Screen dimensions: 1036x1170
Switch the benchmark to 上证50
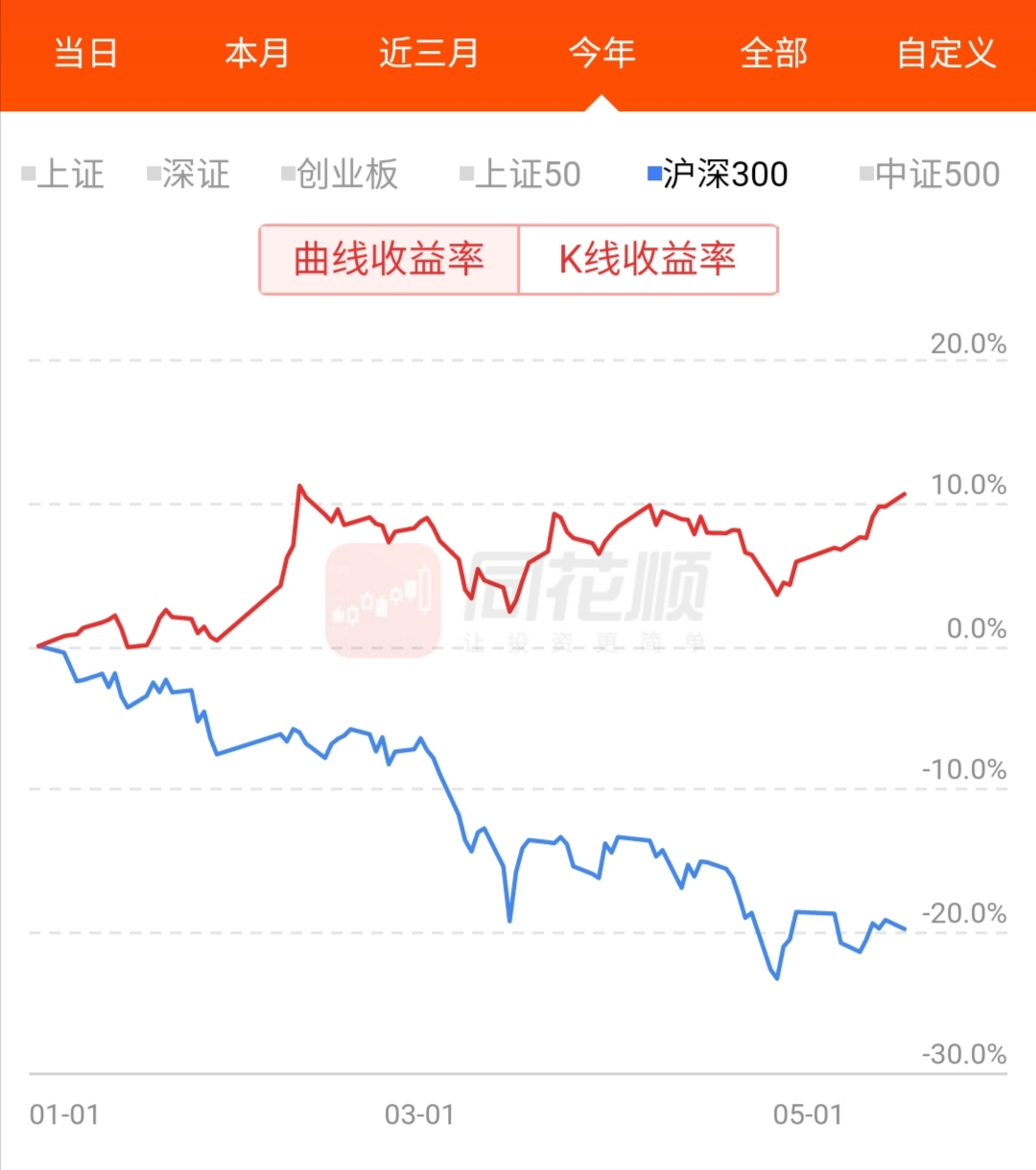pos(521,175)
